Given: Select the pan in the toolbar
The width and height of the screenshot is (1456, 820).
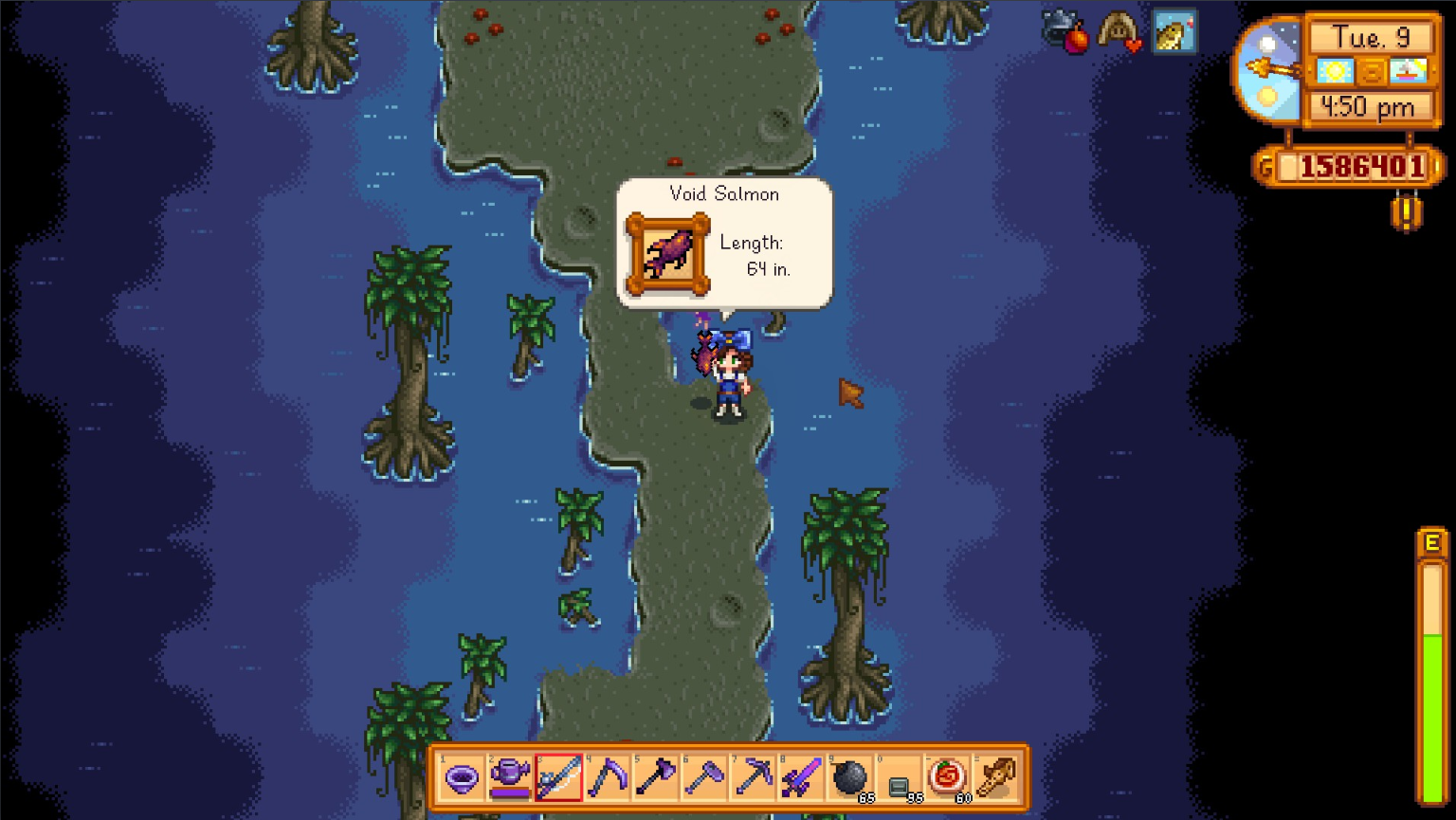Looking at the screenshot, I should pyautogui.click(x=462, y=778).
